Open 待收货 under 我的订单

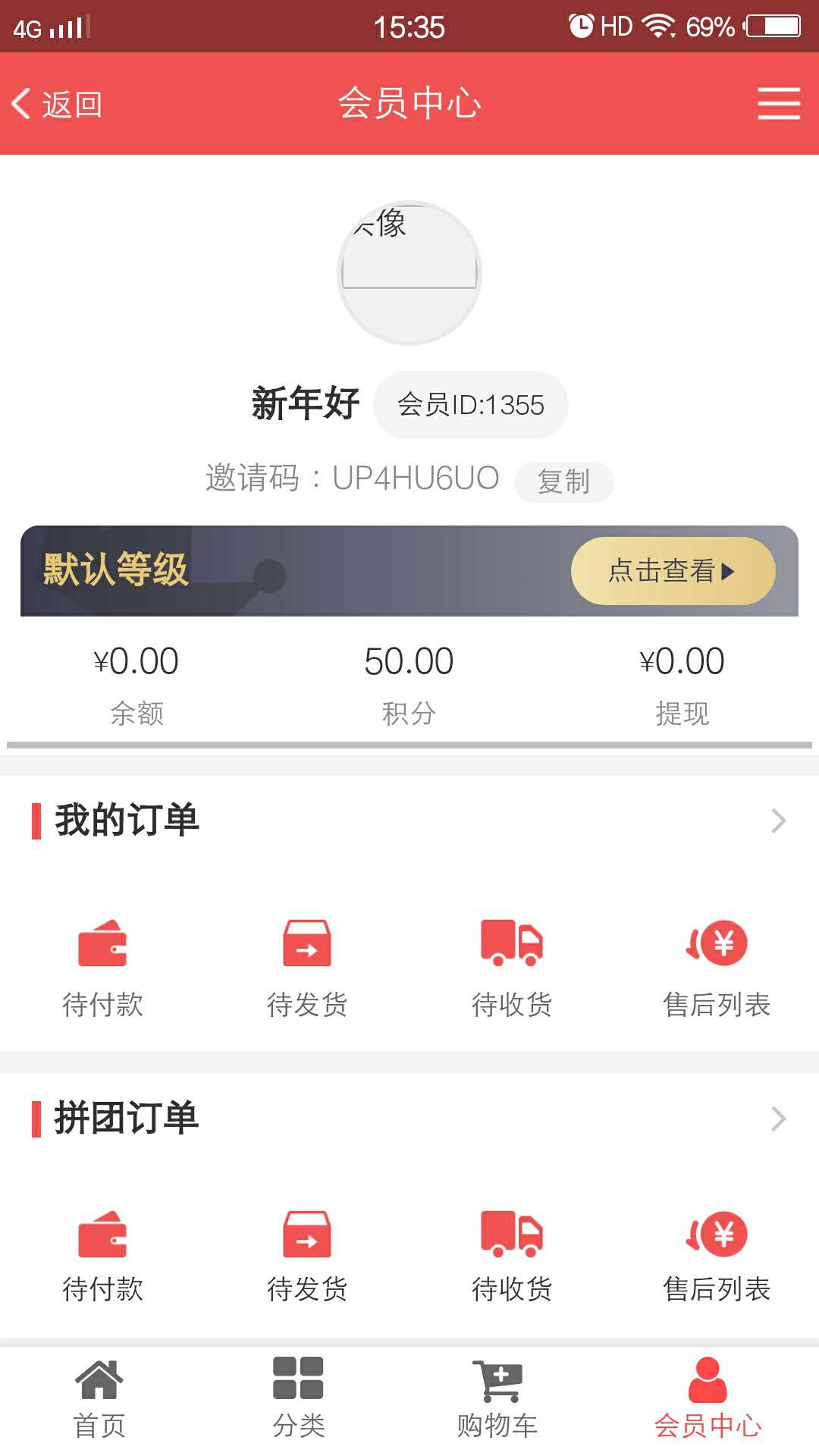click(x=512, y=967)
